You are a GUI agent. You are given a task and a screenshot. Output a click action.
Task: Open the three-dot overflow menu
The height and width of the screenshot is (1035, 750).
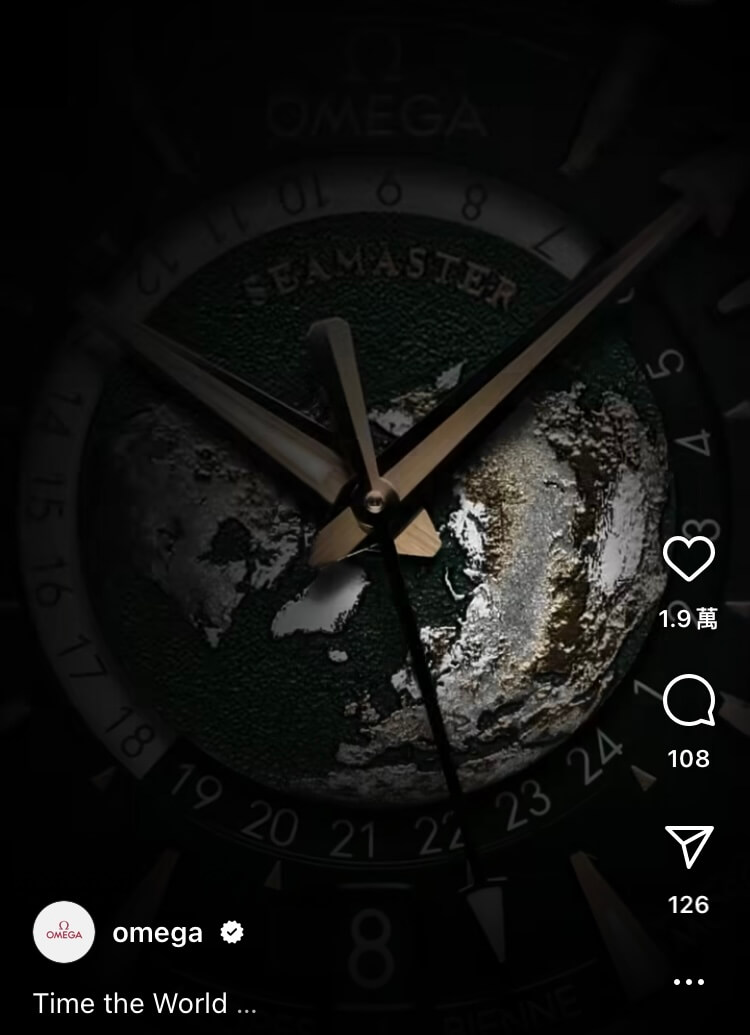click(x=689, y=982)
